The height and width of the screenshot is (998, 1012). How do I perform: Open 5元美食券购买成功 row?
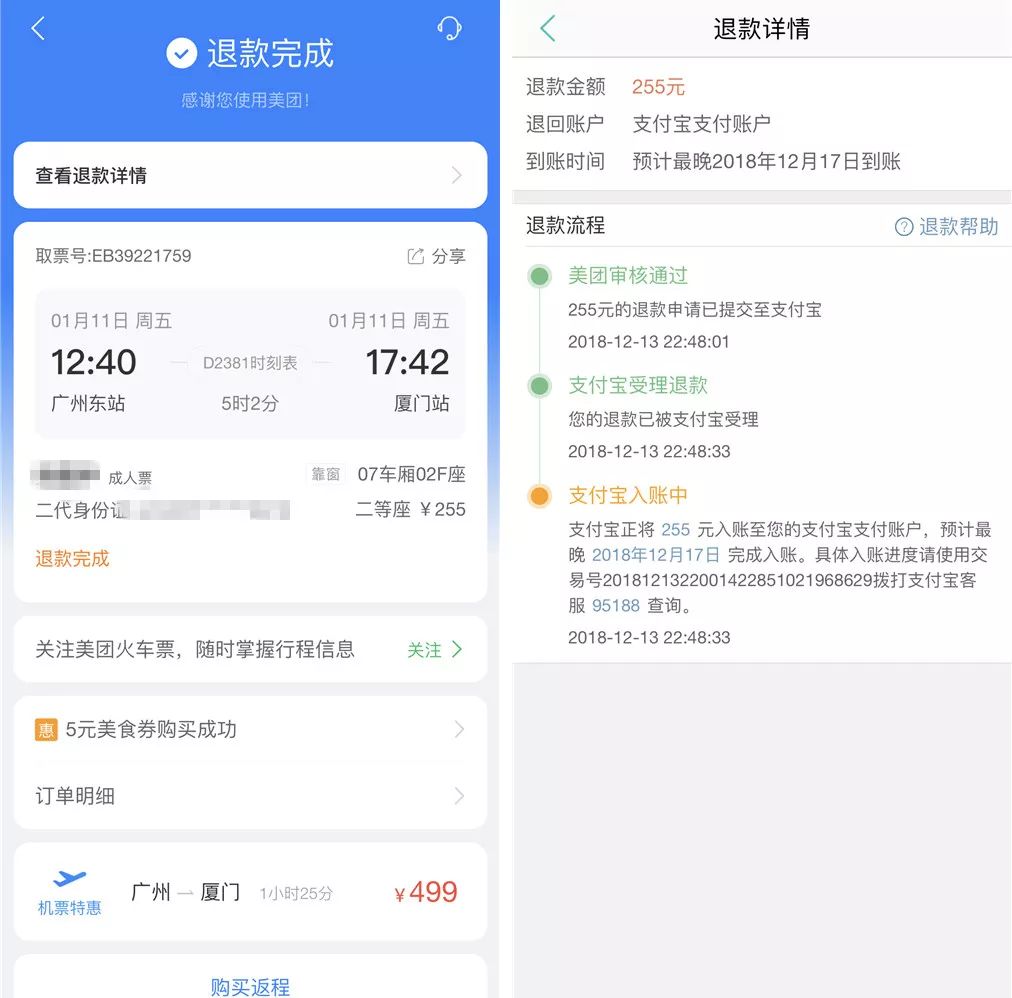tap(250, 729)
